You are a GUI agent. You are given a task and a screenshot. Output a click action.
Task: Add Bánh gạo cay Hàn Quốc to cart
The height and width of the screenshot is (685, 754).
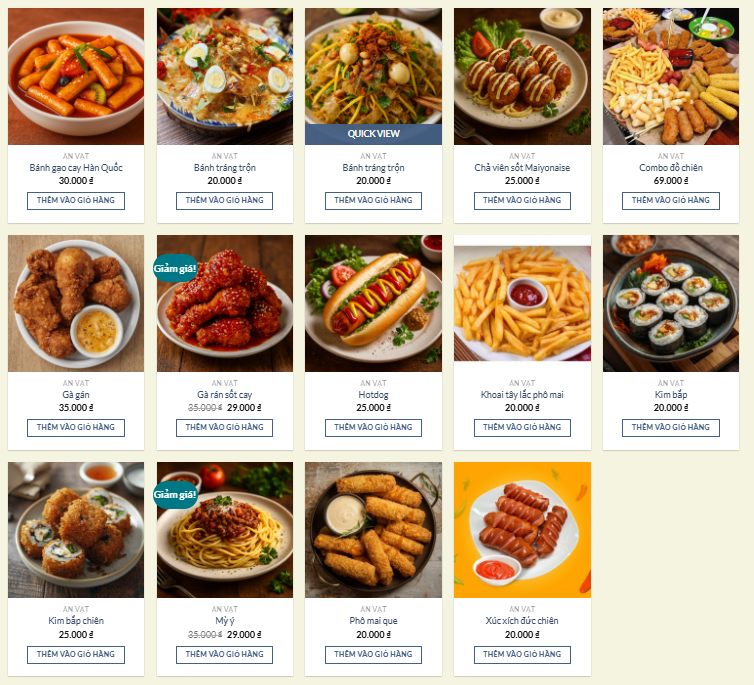(x=76, y=201)
